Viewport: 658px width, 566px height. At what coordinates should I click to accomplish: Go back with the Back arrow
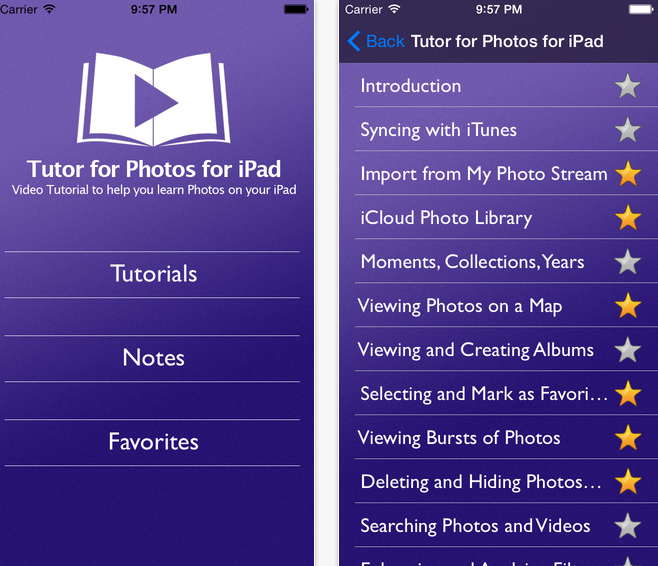[x=374, y=42]
